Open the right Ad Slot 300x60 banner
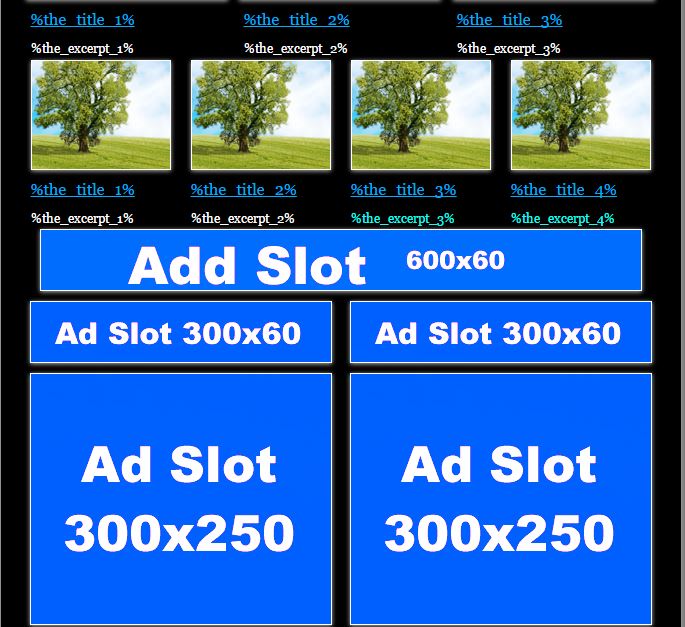Image resolution: width=685 pixels, height=627 pixels. (501, 332)
